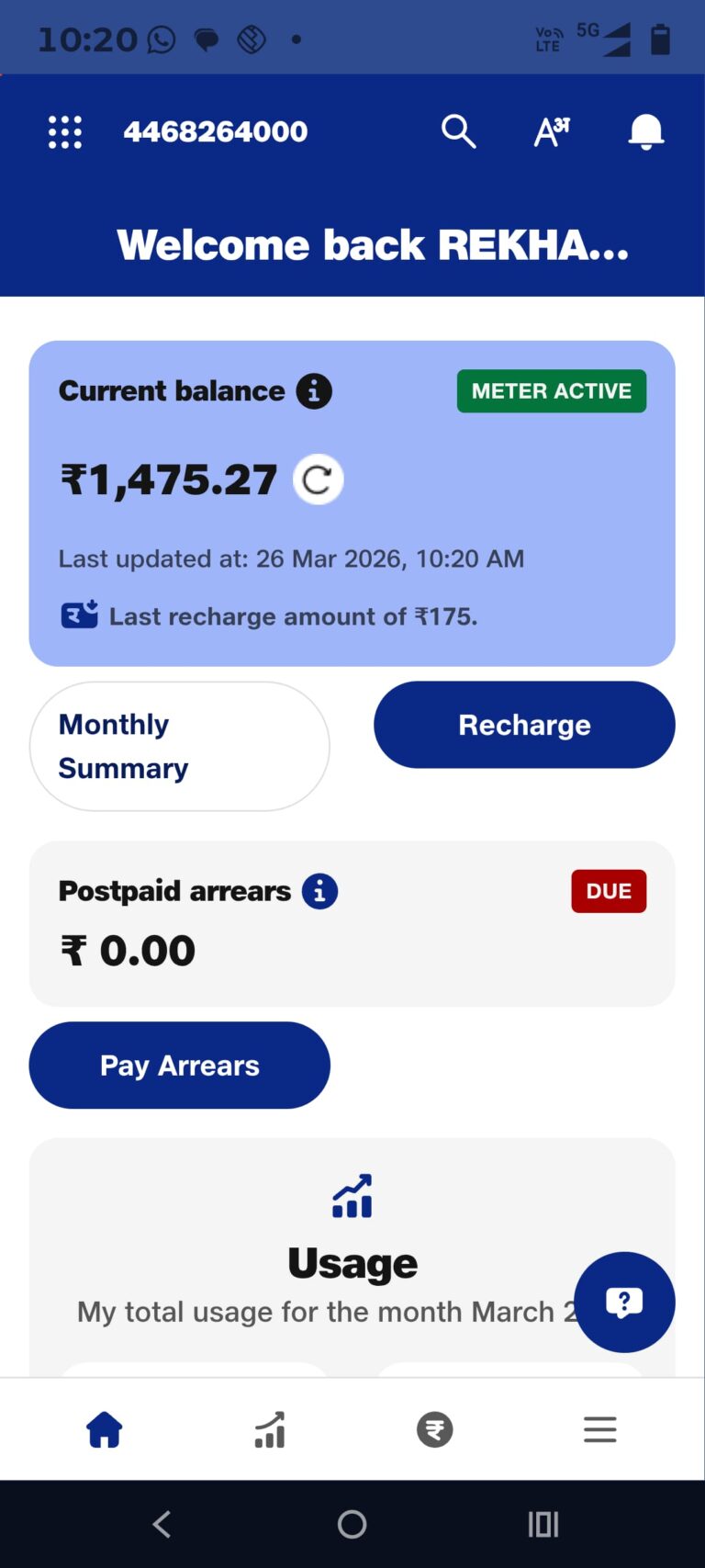Open the usage statistics tab
Screen dimensions: 705x1568
269,1429
